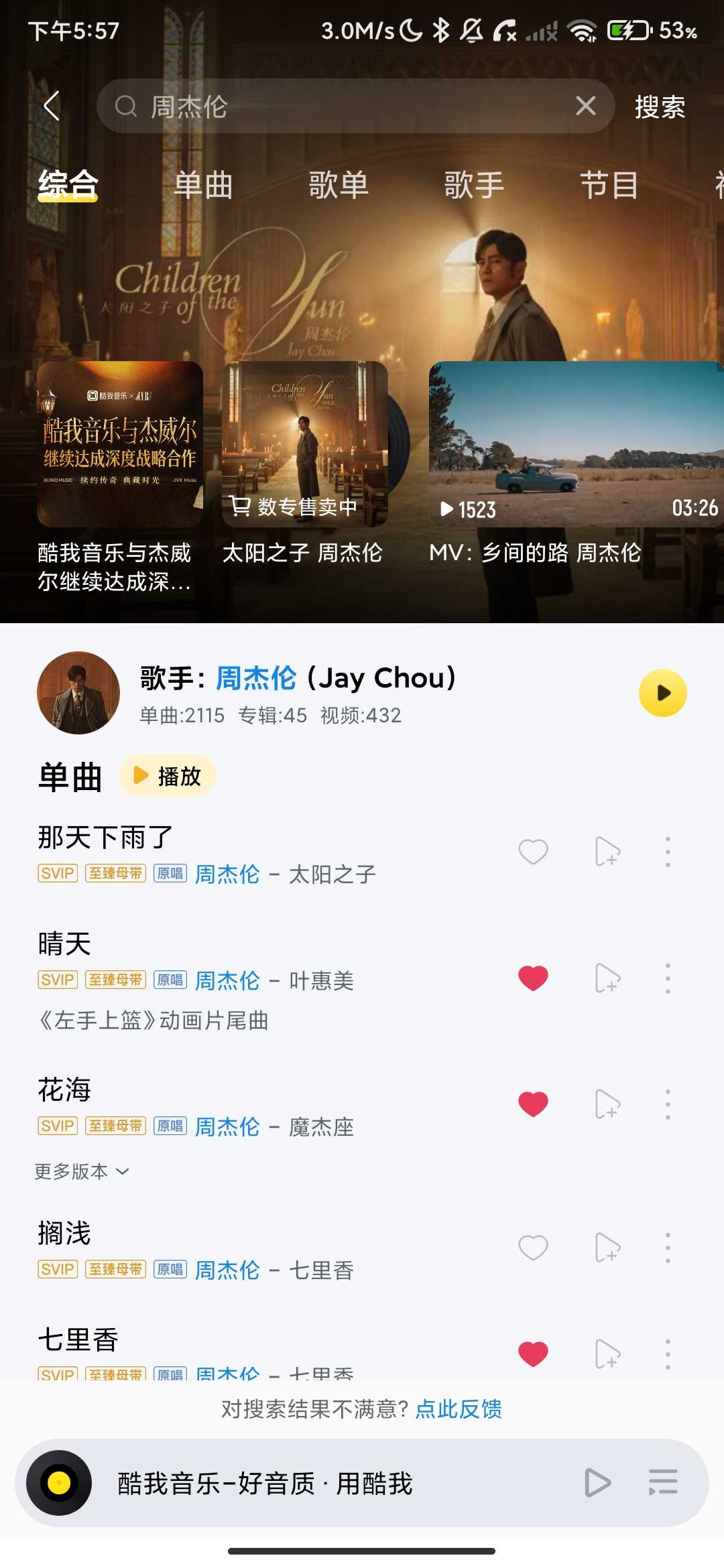Expand 更多版本 under 花海
Screen dimensions: 724x1568
[81, 1171]
